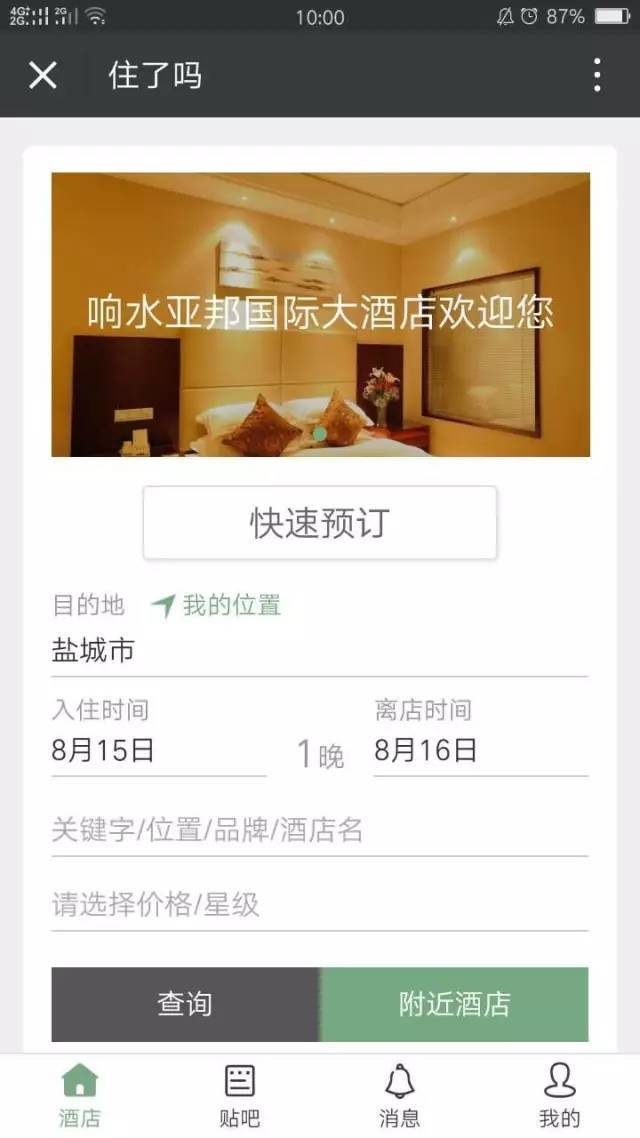Open the overflow menu
640x1138 pixels.
pos(596,75)
